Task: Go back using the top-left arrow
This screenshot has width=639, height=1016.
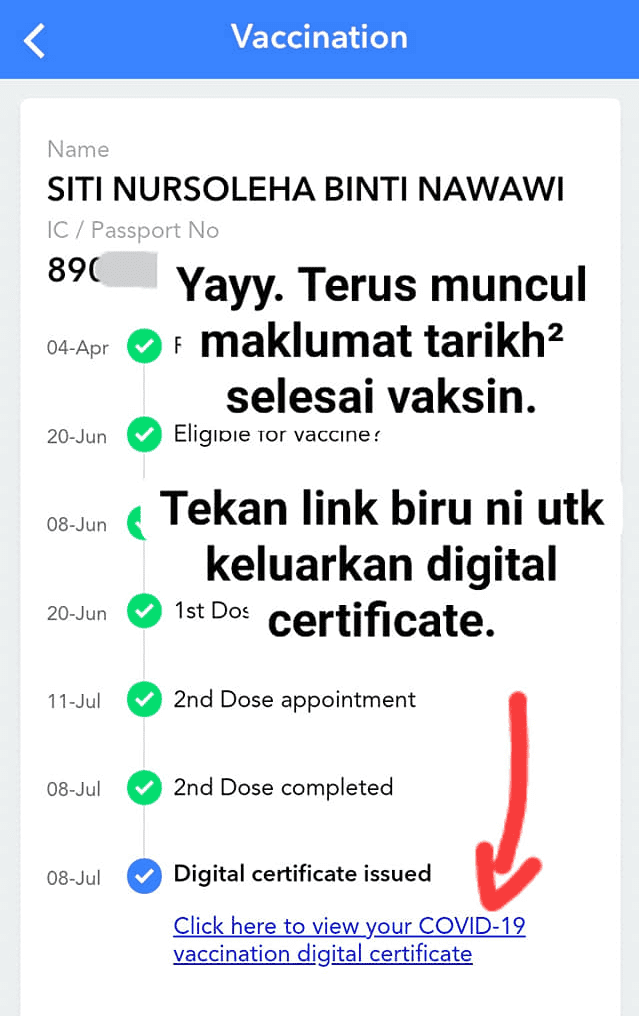Action: tap(36, 40)
